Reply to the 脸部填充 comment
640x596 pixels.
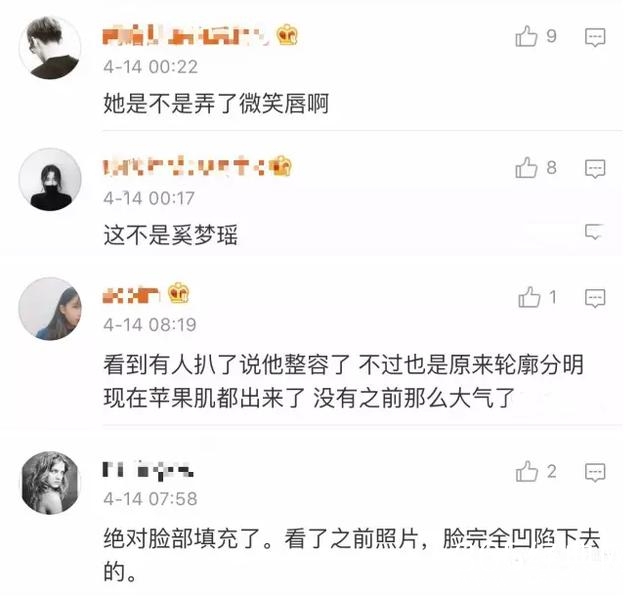(x=595, y=471)
